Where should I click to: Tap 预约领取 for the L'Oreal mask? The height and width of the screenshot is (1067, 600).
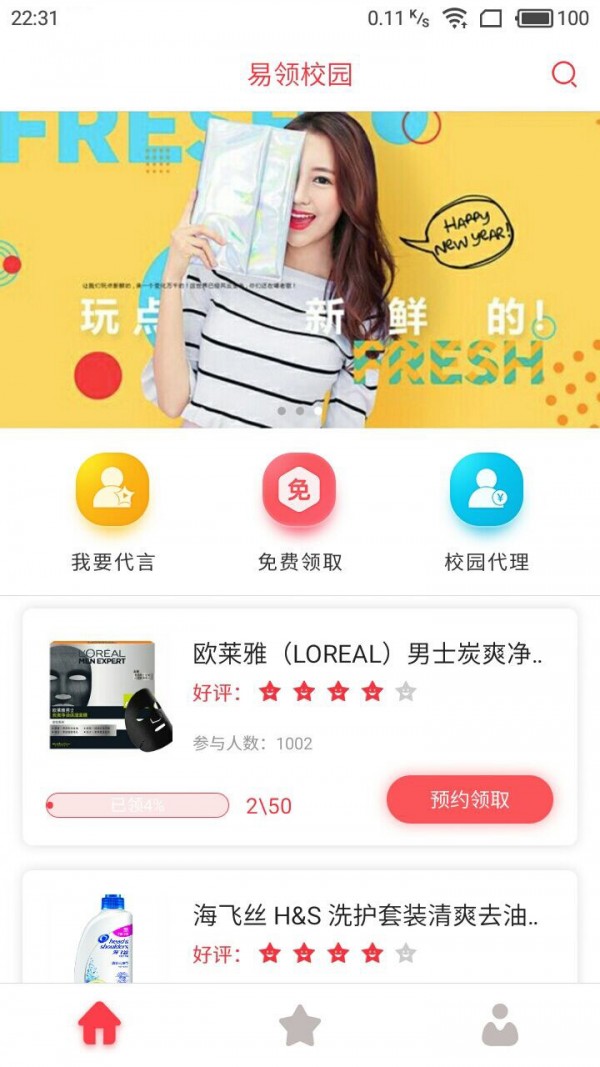[469, 800]
